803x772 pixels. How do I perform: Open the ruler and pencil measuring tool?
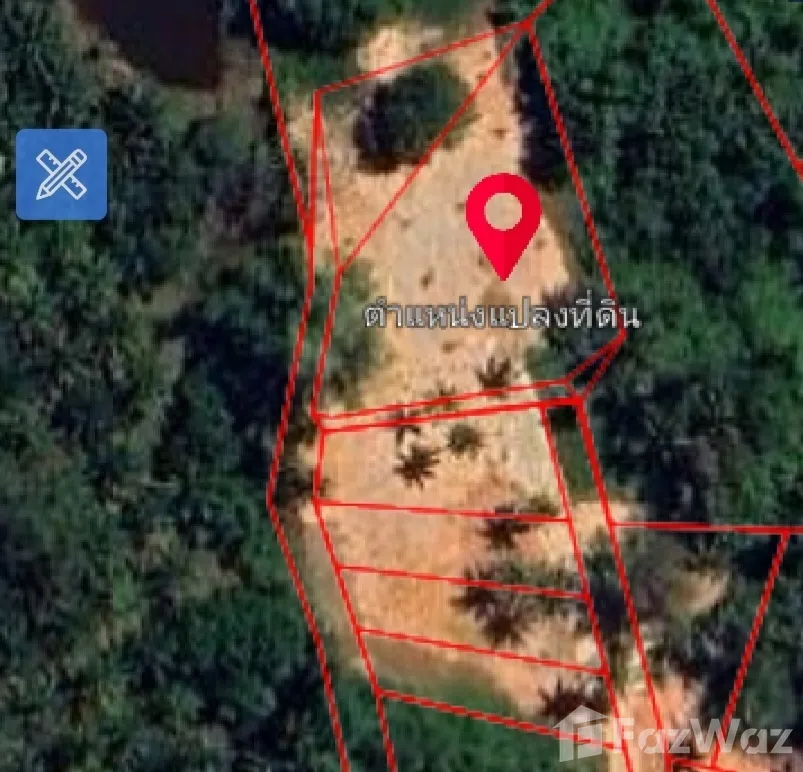tap(61, 174)
